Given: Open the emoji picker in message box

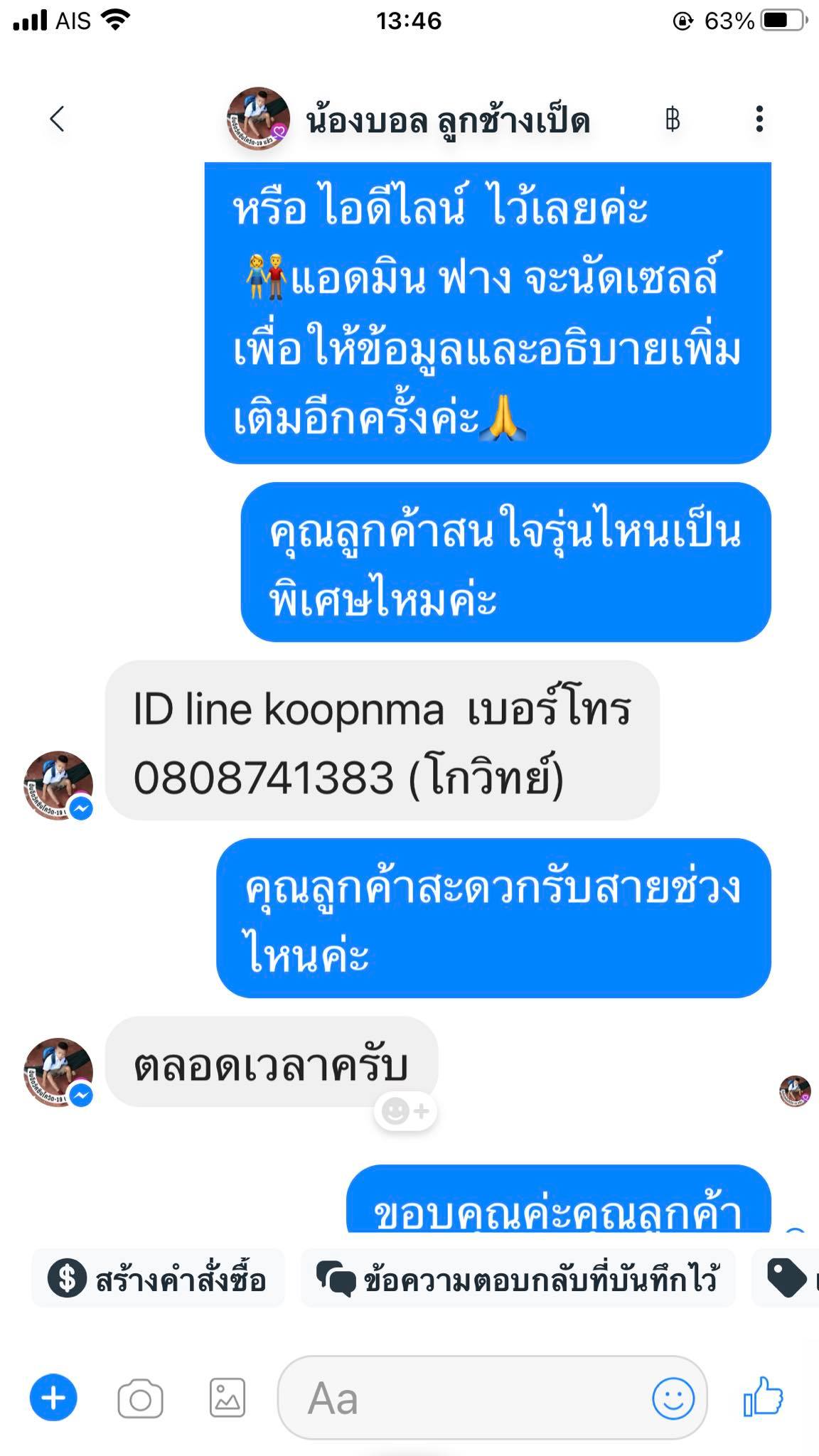Looking at the screenshot, I should 673,1398.
